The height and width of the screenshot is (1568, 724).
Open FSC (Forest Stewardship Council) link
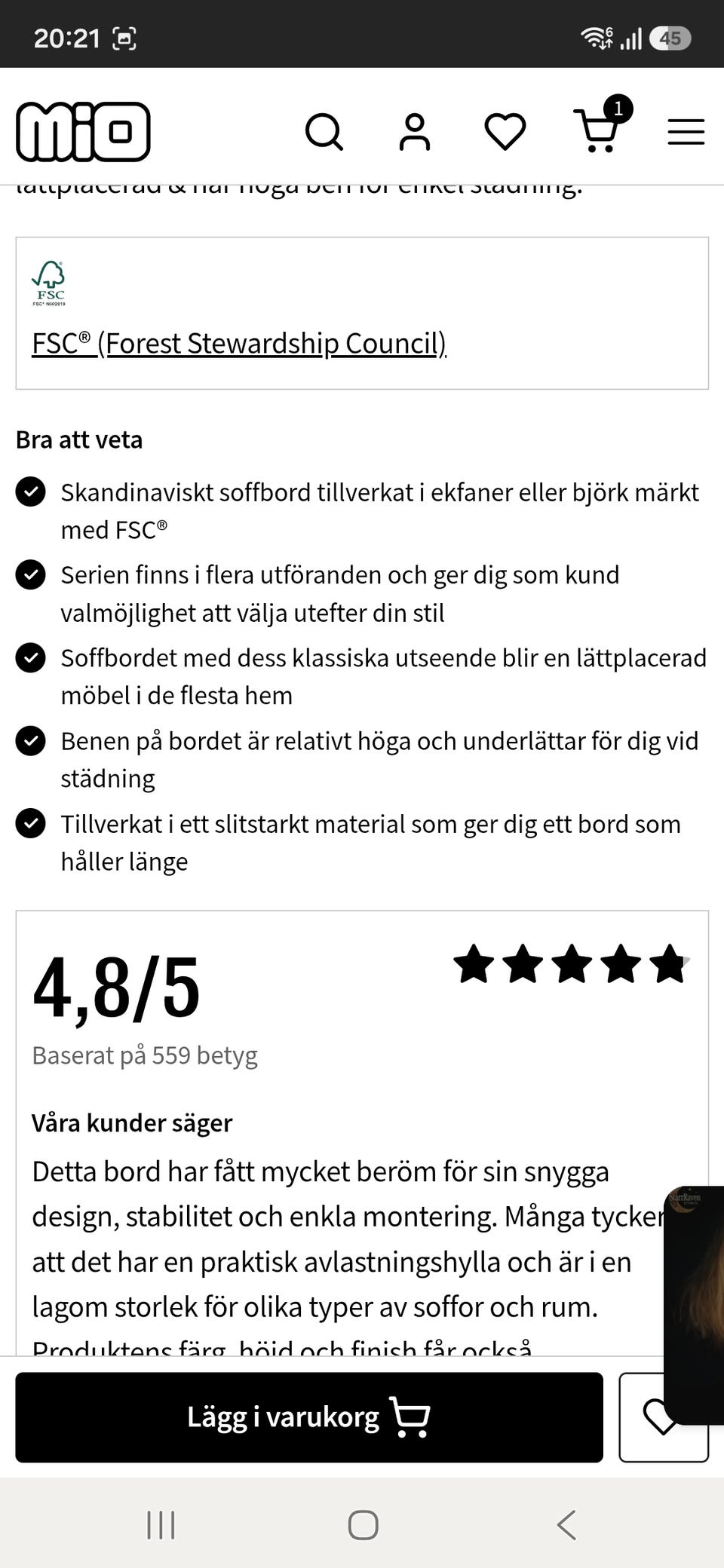239,344
